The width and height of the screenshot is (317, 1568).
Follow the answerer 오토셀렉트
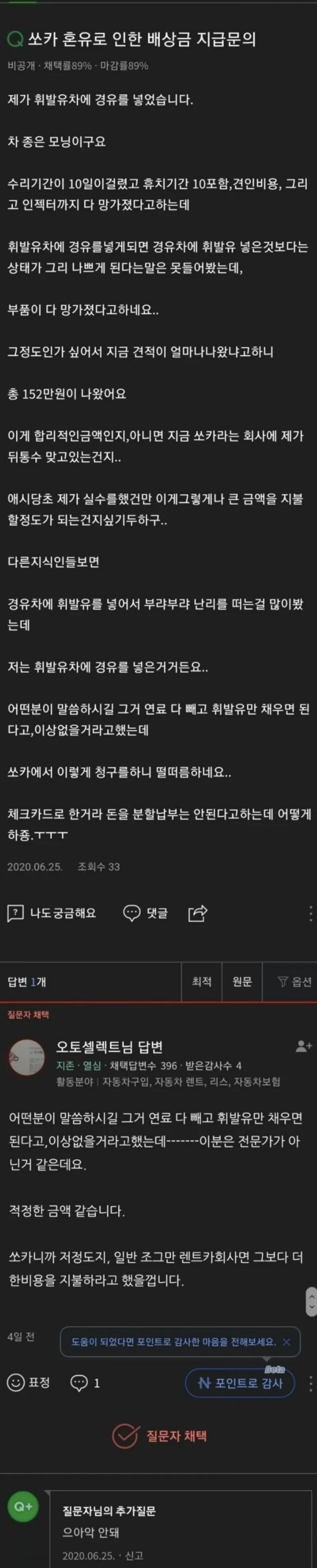[303, 1047]
